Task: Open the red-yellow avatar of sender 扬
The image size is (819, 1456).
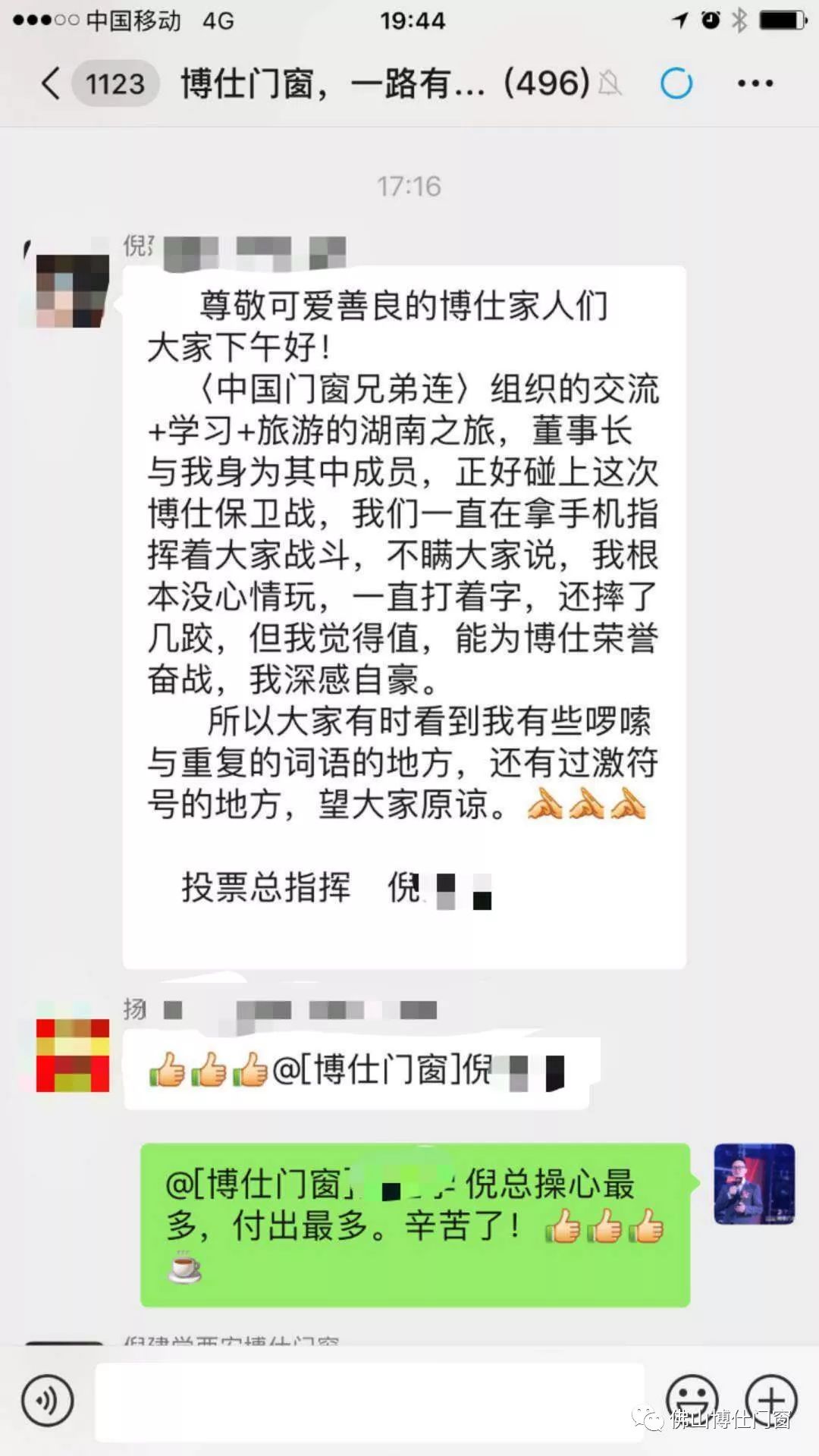Action: [x=73, y=1056]
